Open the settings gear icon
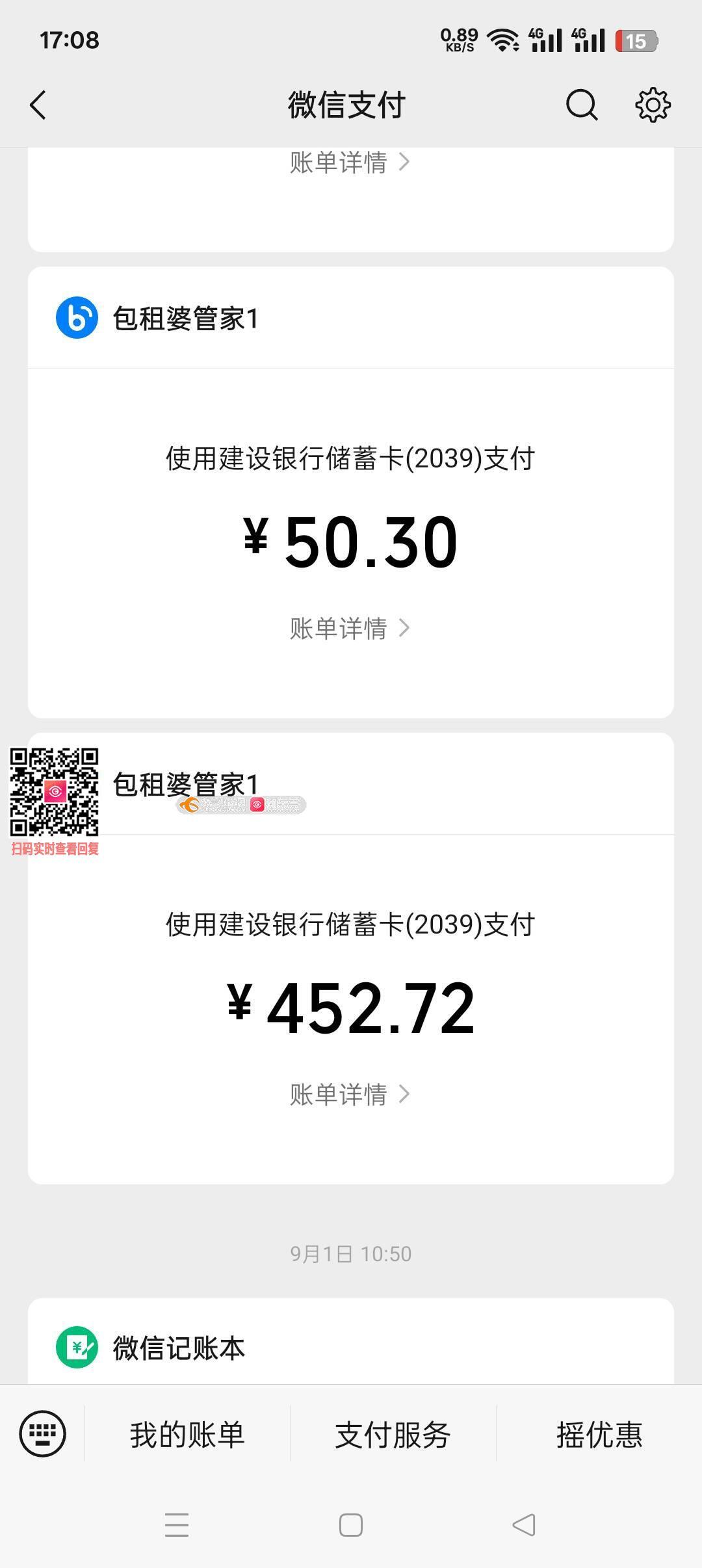This screenshot has height=1568, width=702. click(653, 105)
